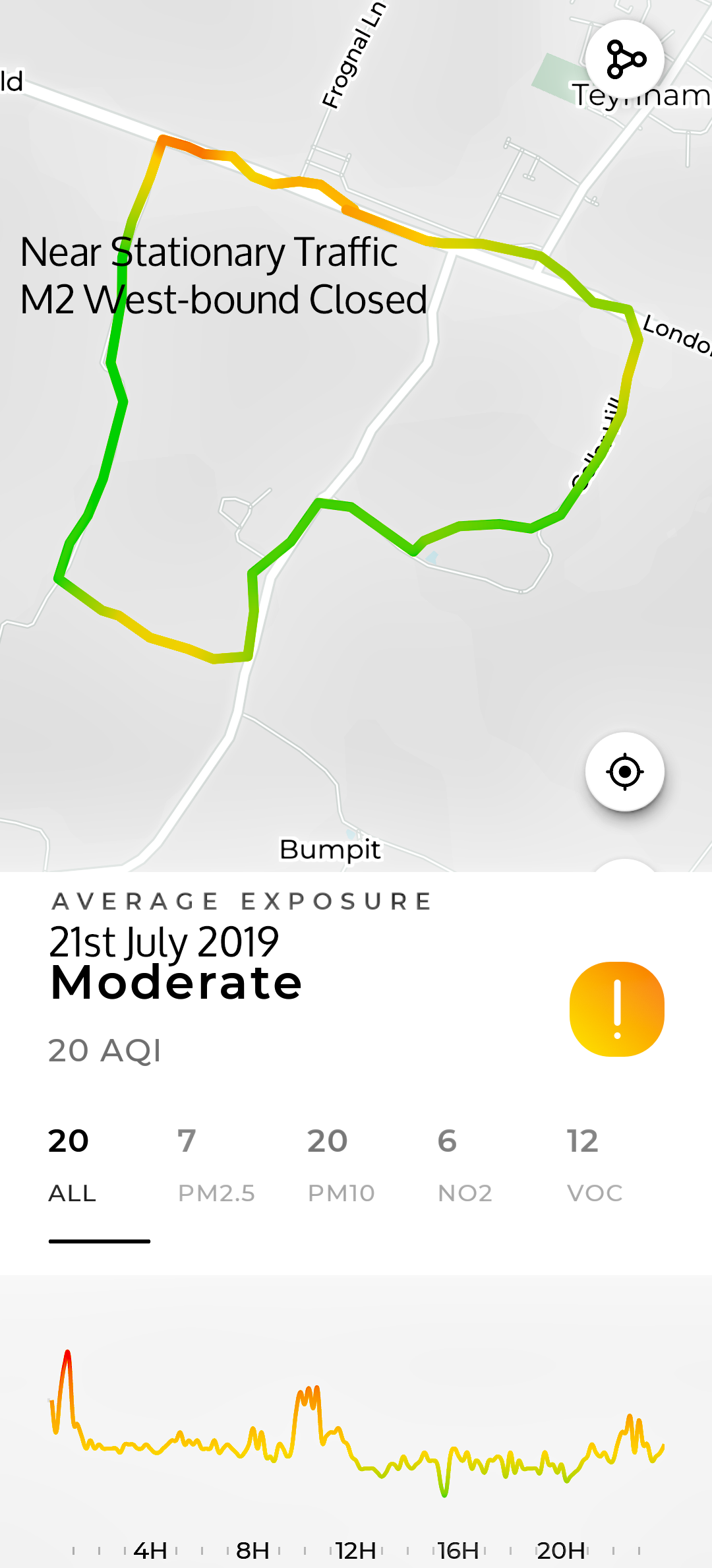This screenshot has height=1568, width=712.
Task: Center map on my current location
Action: pyautogui.click(x=624, y=771)
